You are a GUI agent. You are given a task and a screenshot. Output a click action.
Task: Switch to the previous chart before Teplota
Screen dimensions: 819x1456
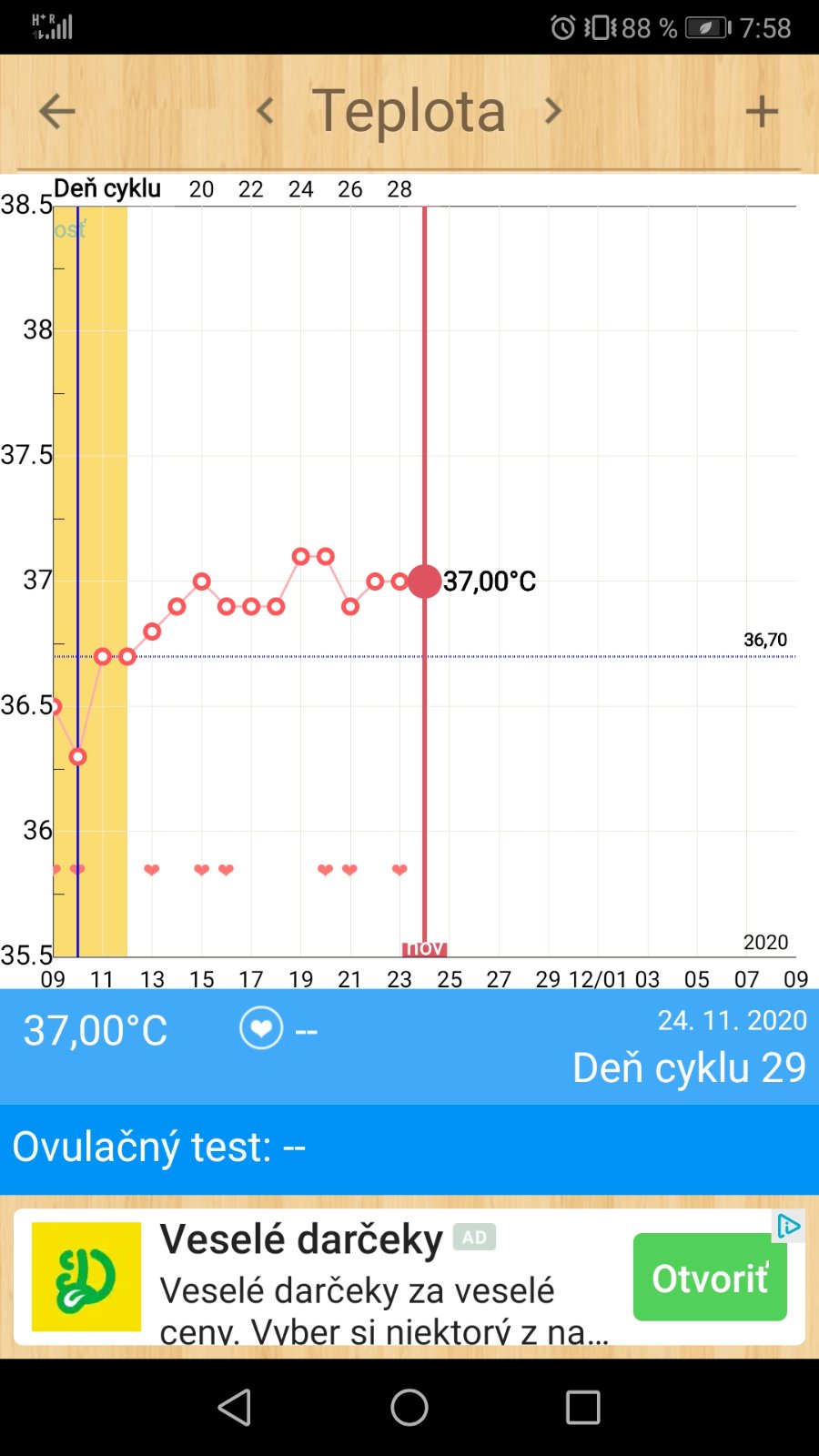tap(265, 111)
